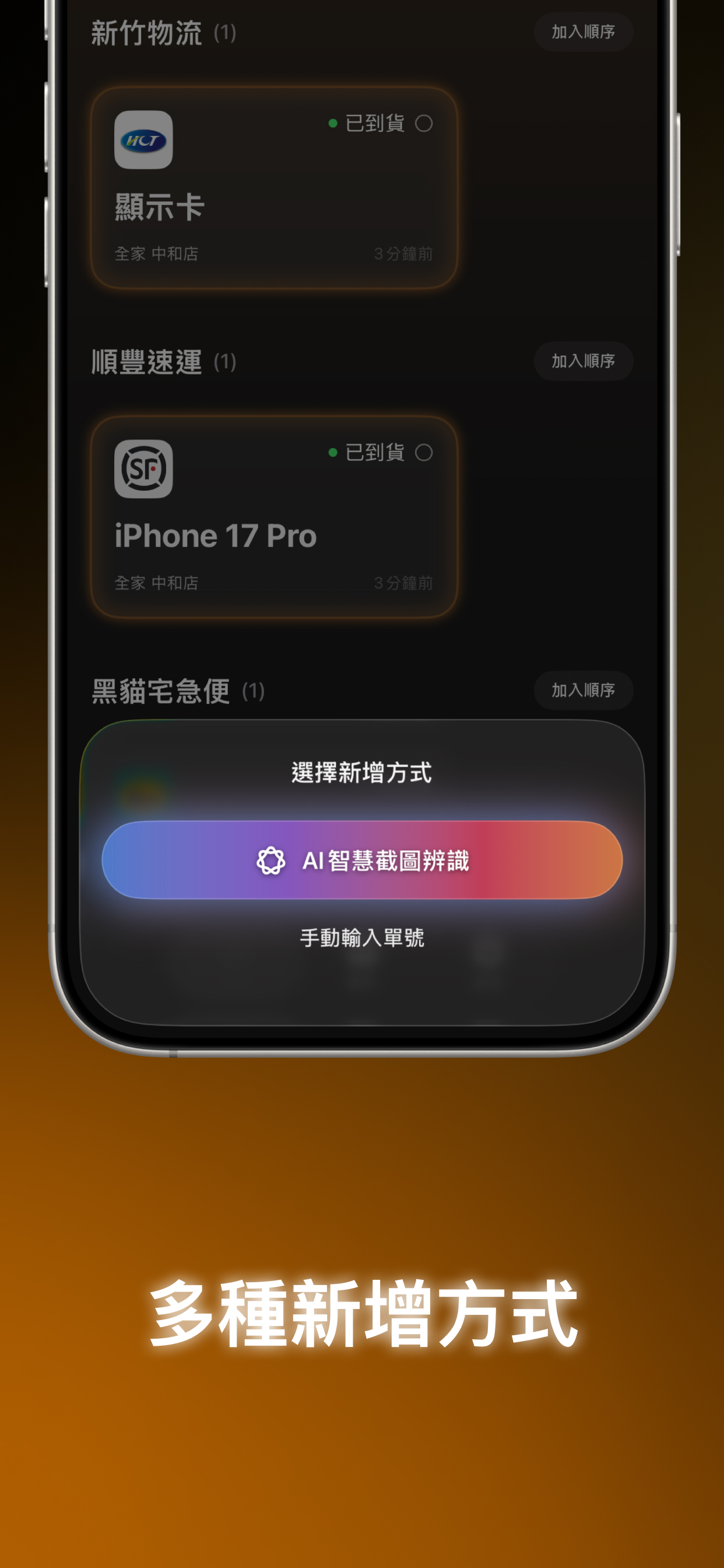Choose 手動輸入單號 to enter tracking manually
This screenshot has width=724, height=1568.
tap(363, 938)
